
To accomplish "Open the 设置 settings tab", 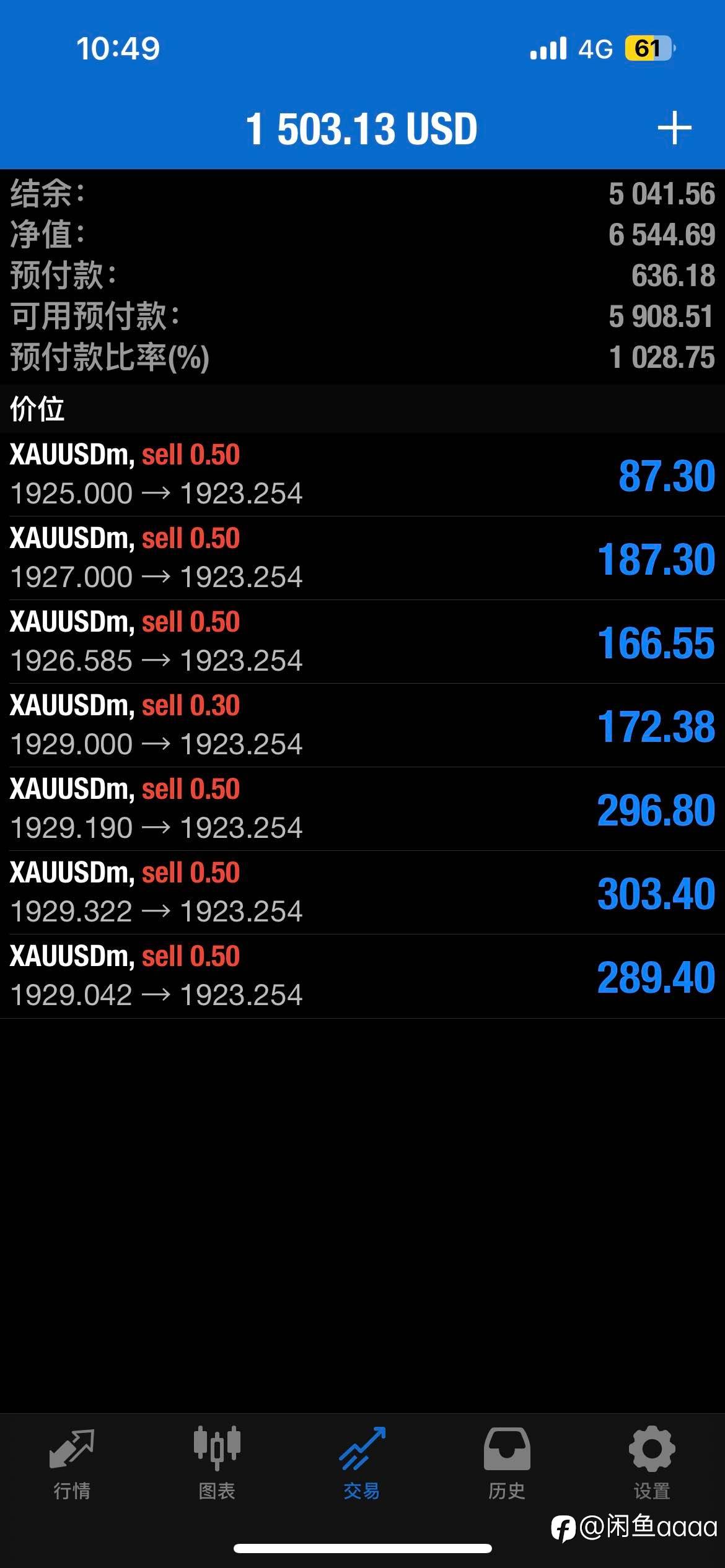I will [x=652, y=1464].
